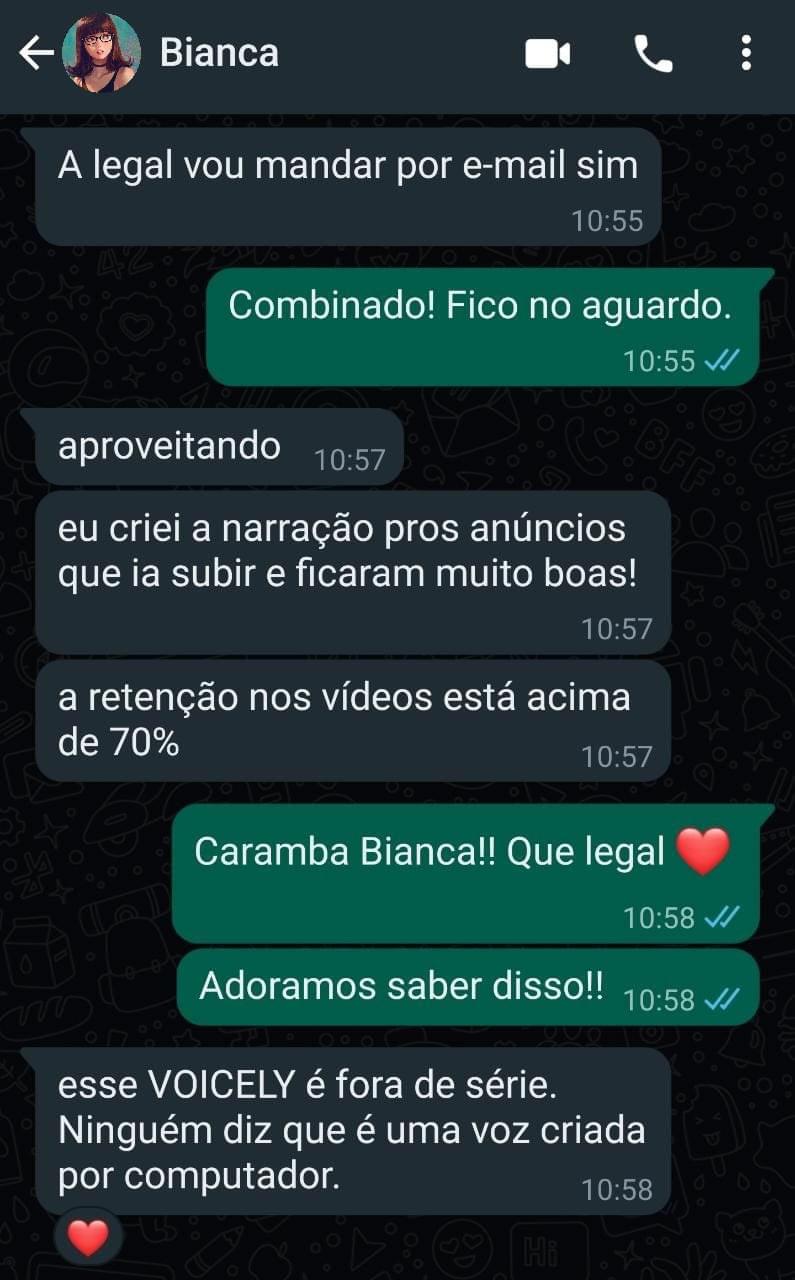Go back to the chats list
The height and width of the screenshot is (1280, 795).
(36, 54)
